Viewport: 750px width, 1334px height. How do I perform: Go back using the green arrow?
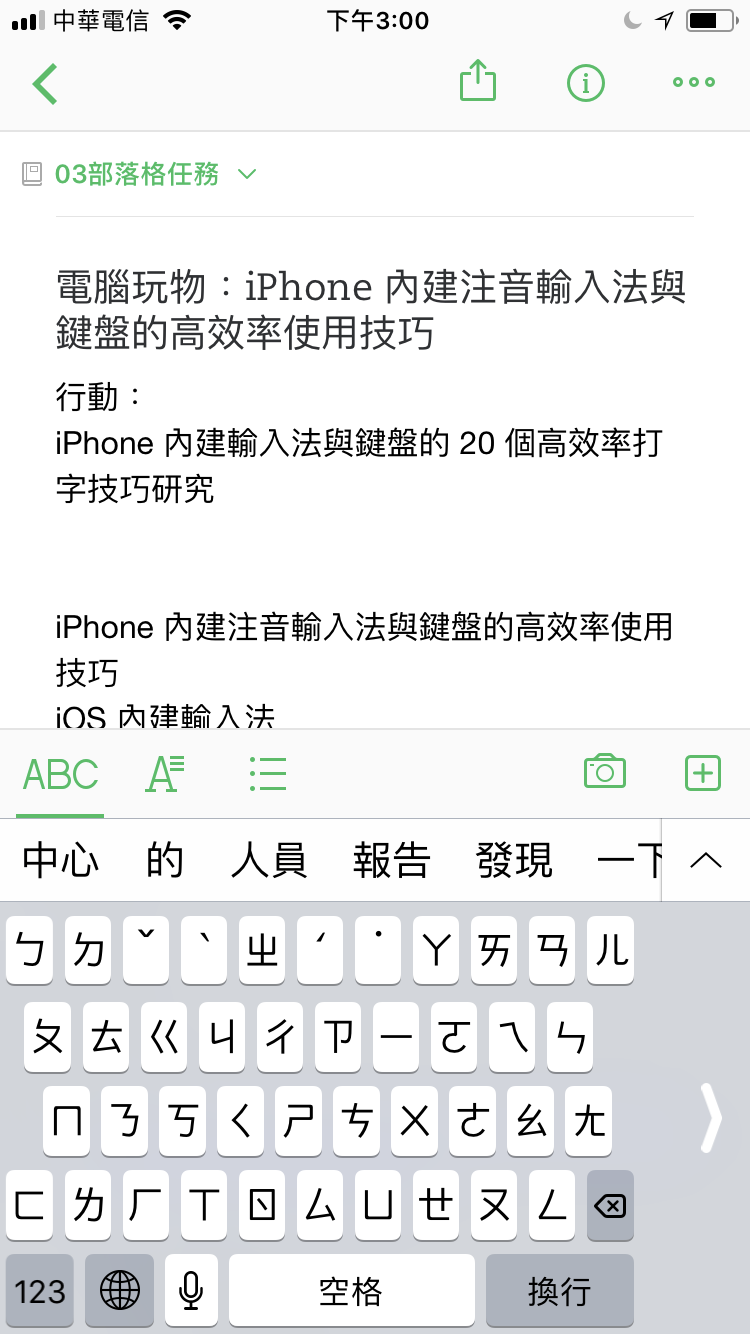click(x=45, y=83)
